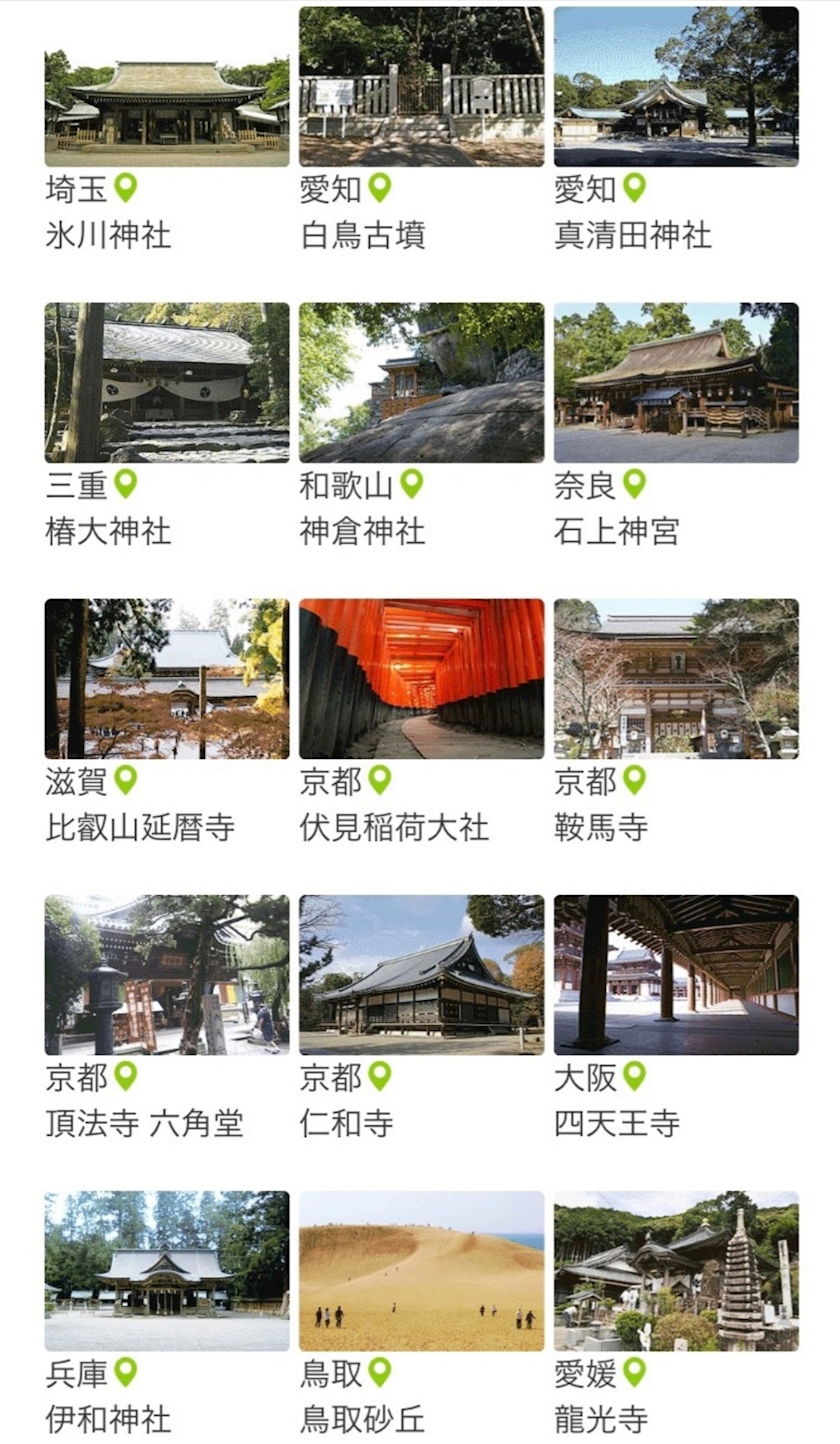View 四天王寺 in 大阪

(676, 975)
